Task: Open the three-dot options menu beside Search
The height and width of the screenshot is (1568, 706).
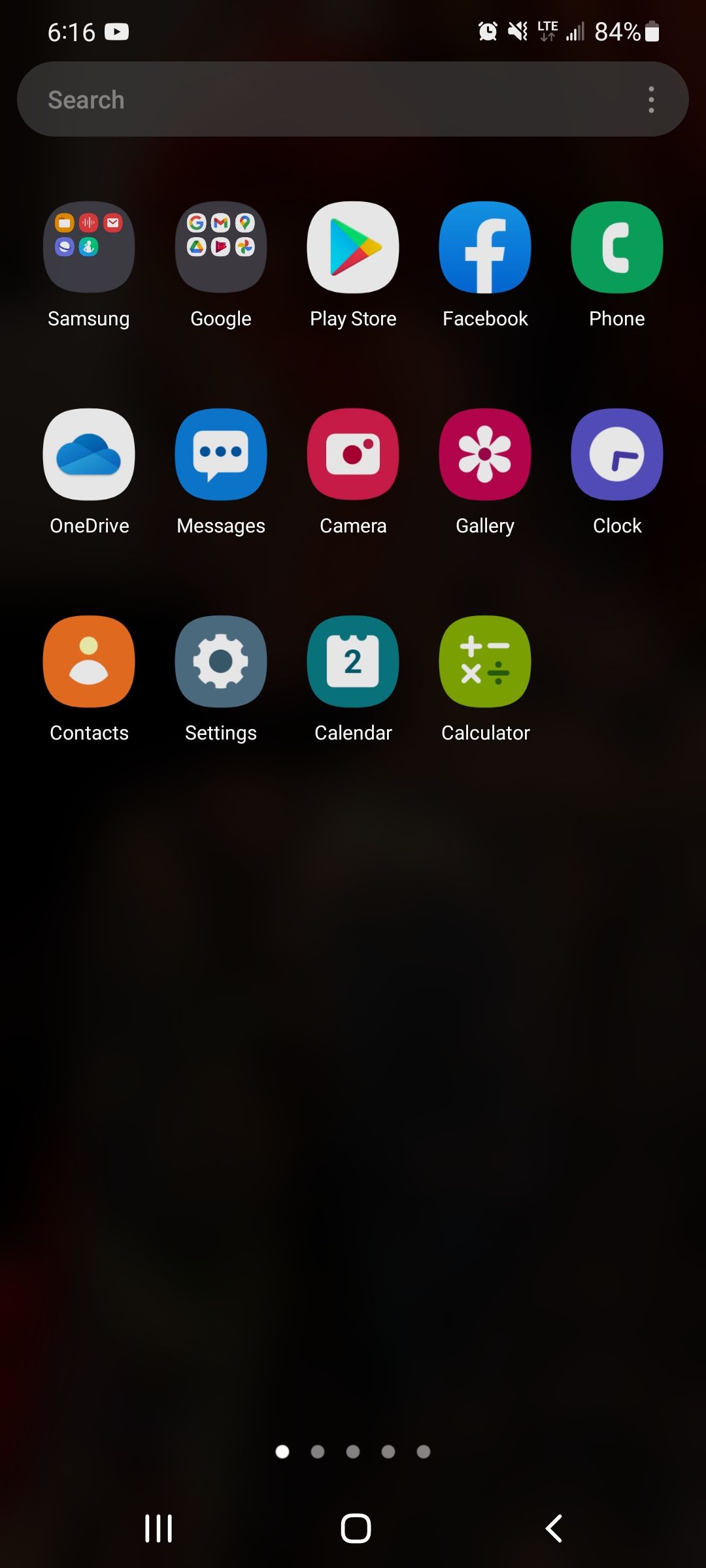Action: (650, 99)
